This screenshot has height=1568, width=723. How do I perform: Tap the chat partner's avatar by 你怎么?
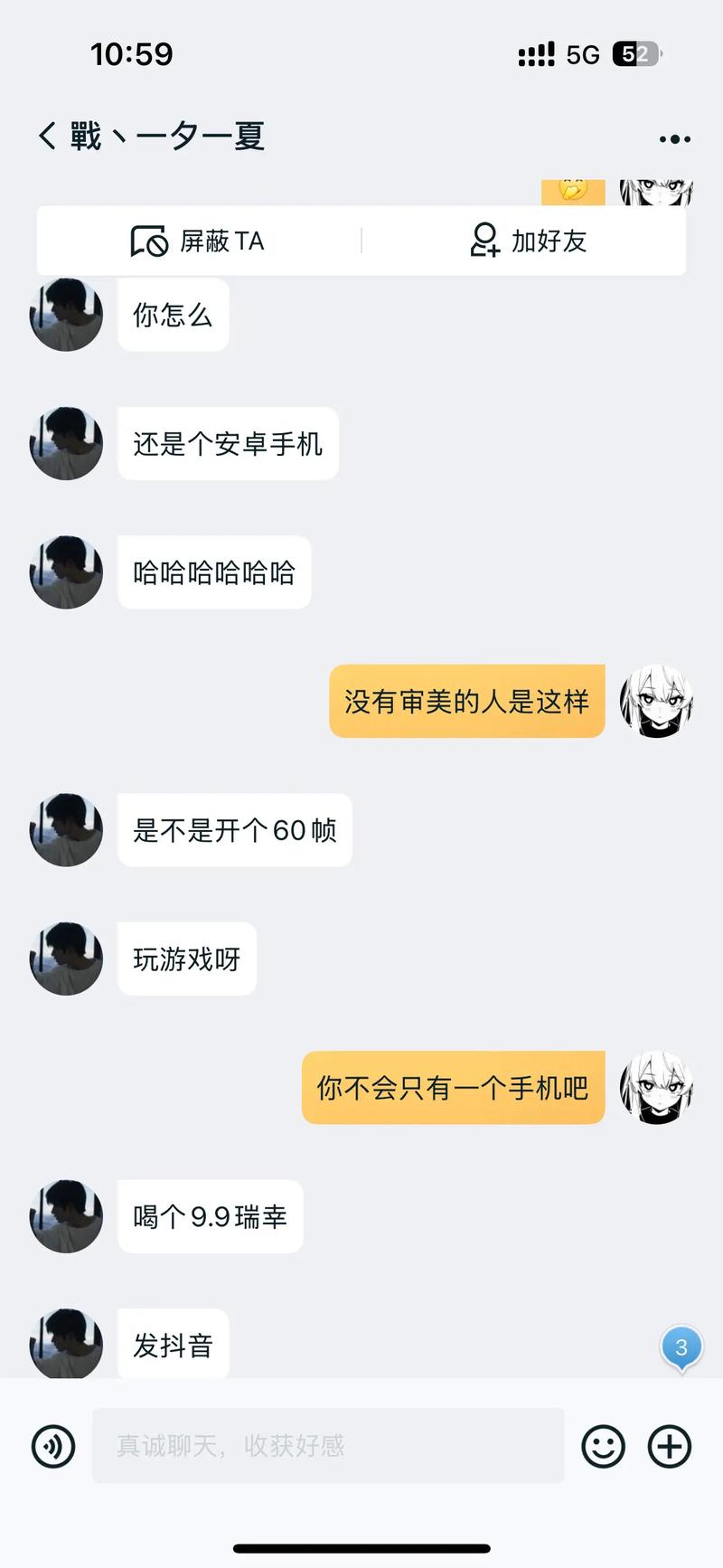tap(65, 315)
